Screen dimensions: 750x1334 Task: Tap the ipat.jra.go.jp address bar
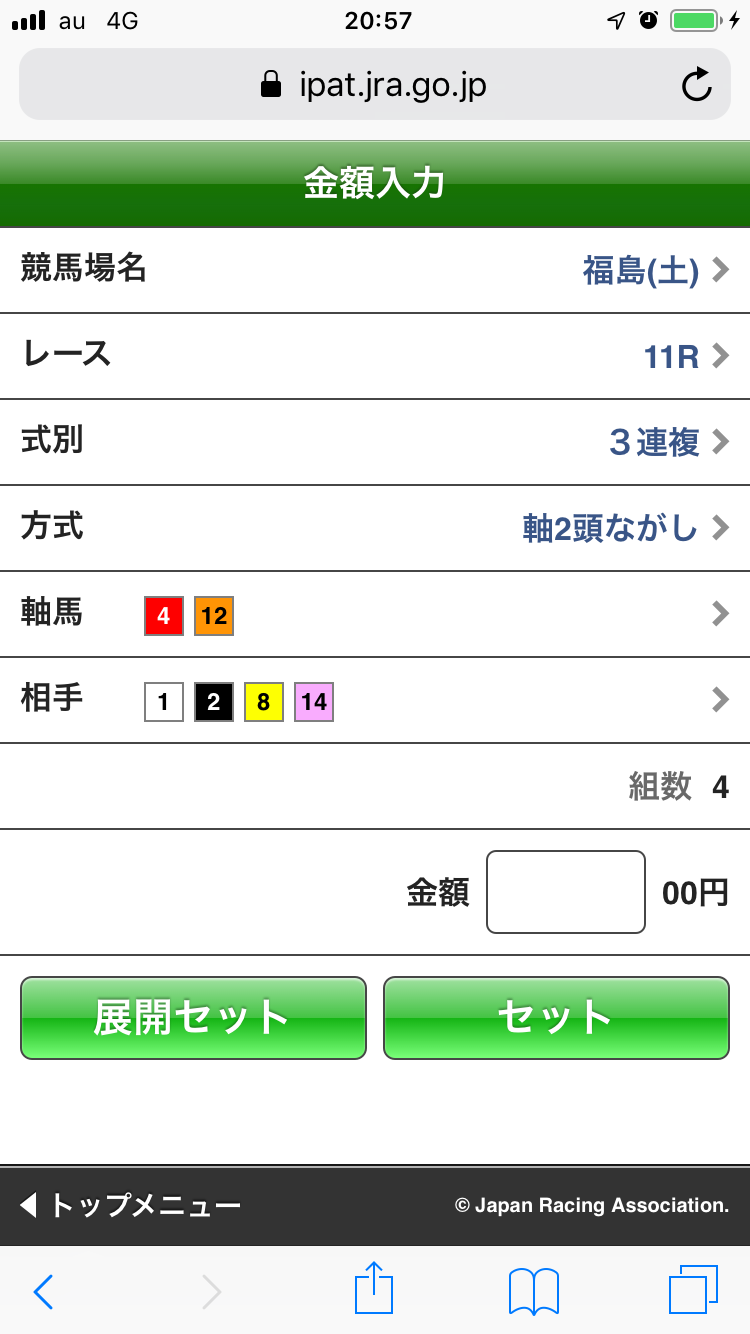(375, 85)
